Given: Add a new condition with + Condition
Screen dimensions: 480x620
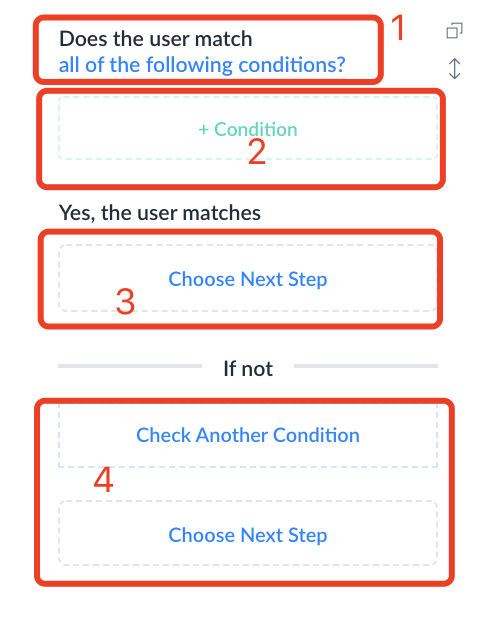Looking at the screenshot, I should click(x=248, y=129).
